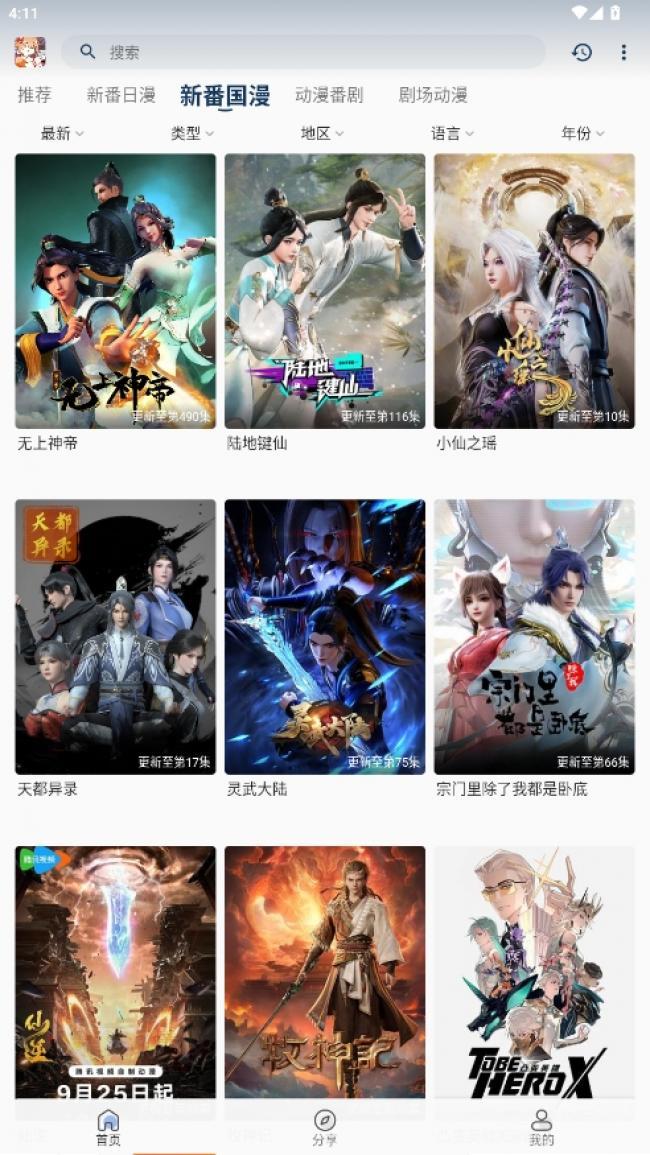Open the 陆地键仙 anime card
Viewport: 650px width, 1155px height.
click(324, 291)
